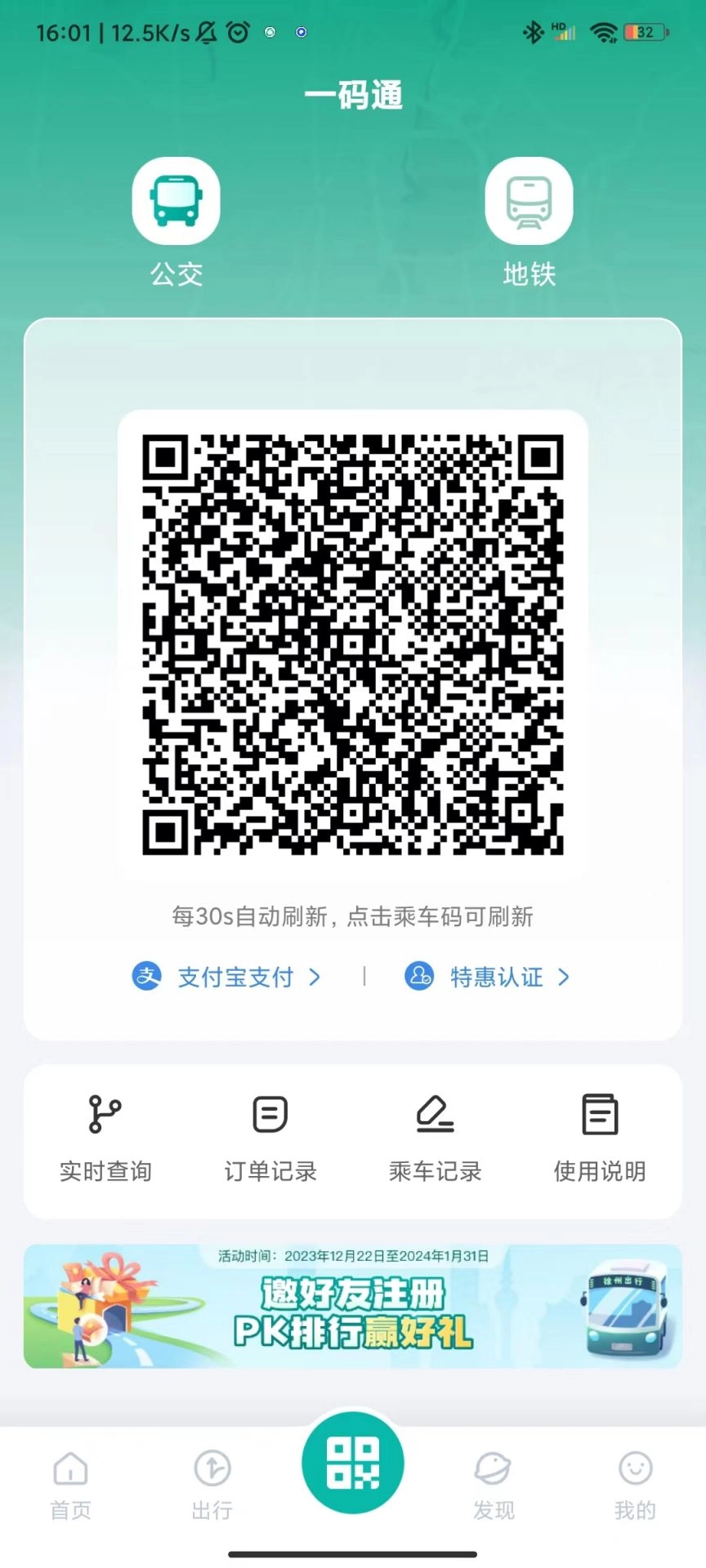Open 订单记录 order records

point(270,1139)
